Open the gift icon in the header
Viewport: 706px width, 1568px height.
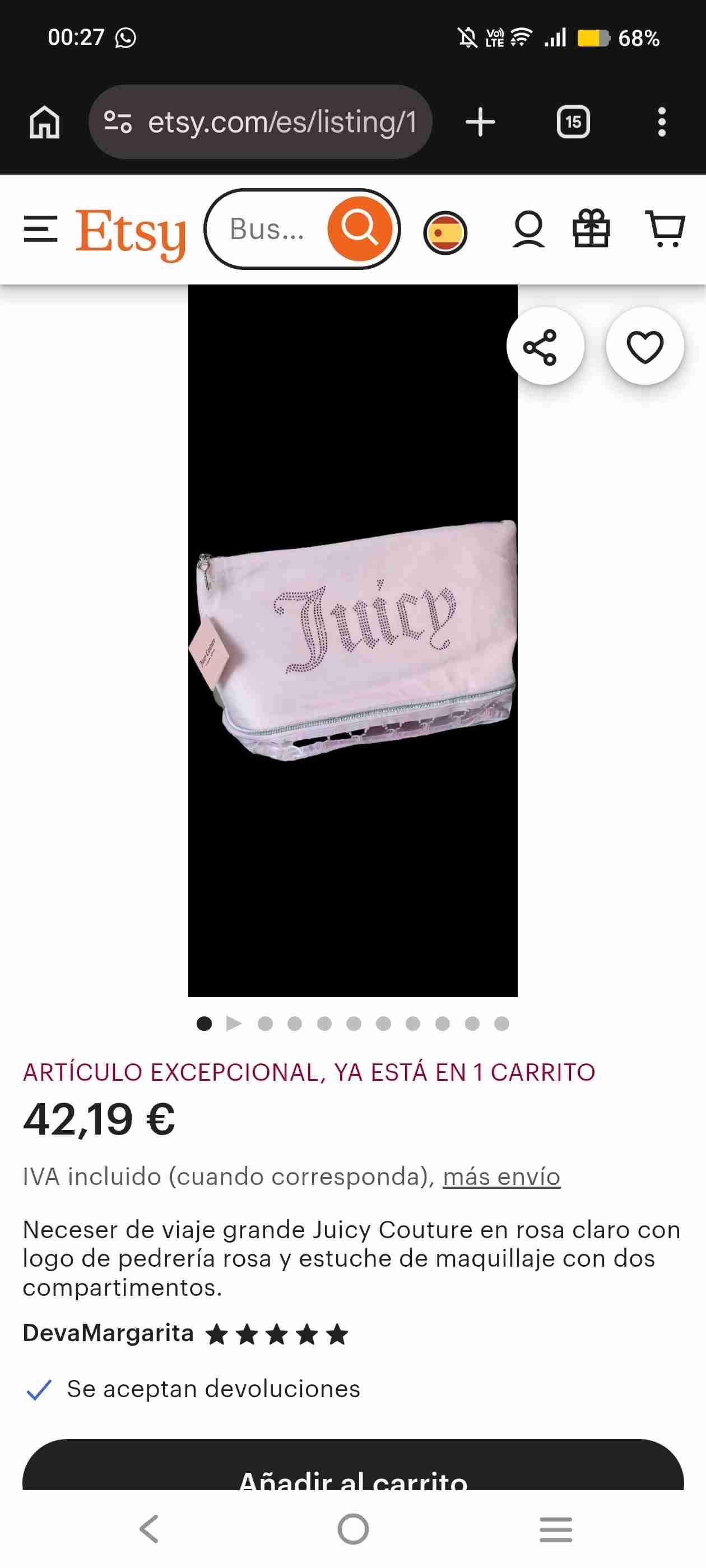pyautogui.click(x=591, y=229)
